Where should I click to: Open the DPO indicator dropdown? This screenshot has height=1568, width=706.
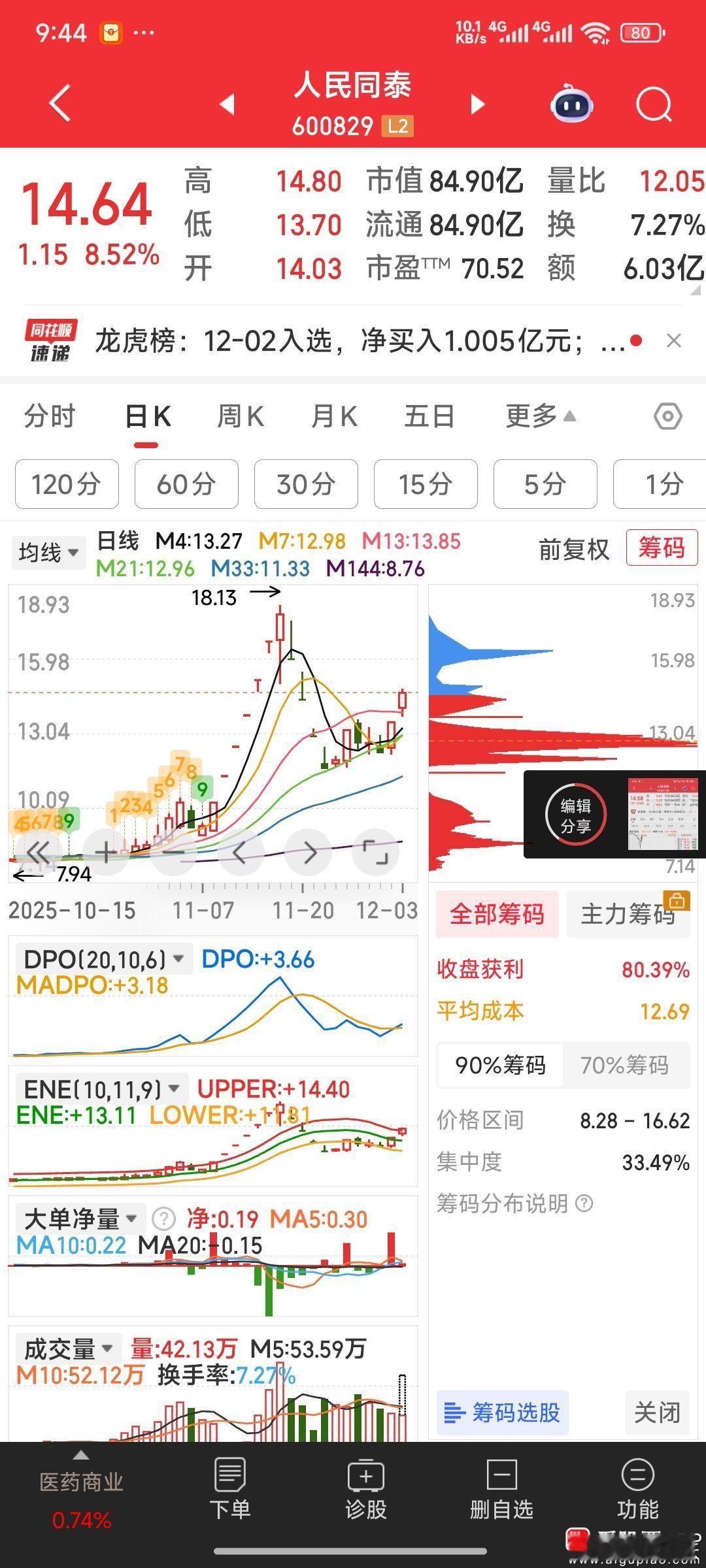[x=102, y=957]
